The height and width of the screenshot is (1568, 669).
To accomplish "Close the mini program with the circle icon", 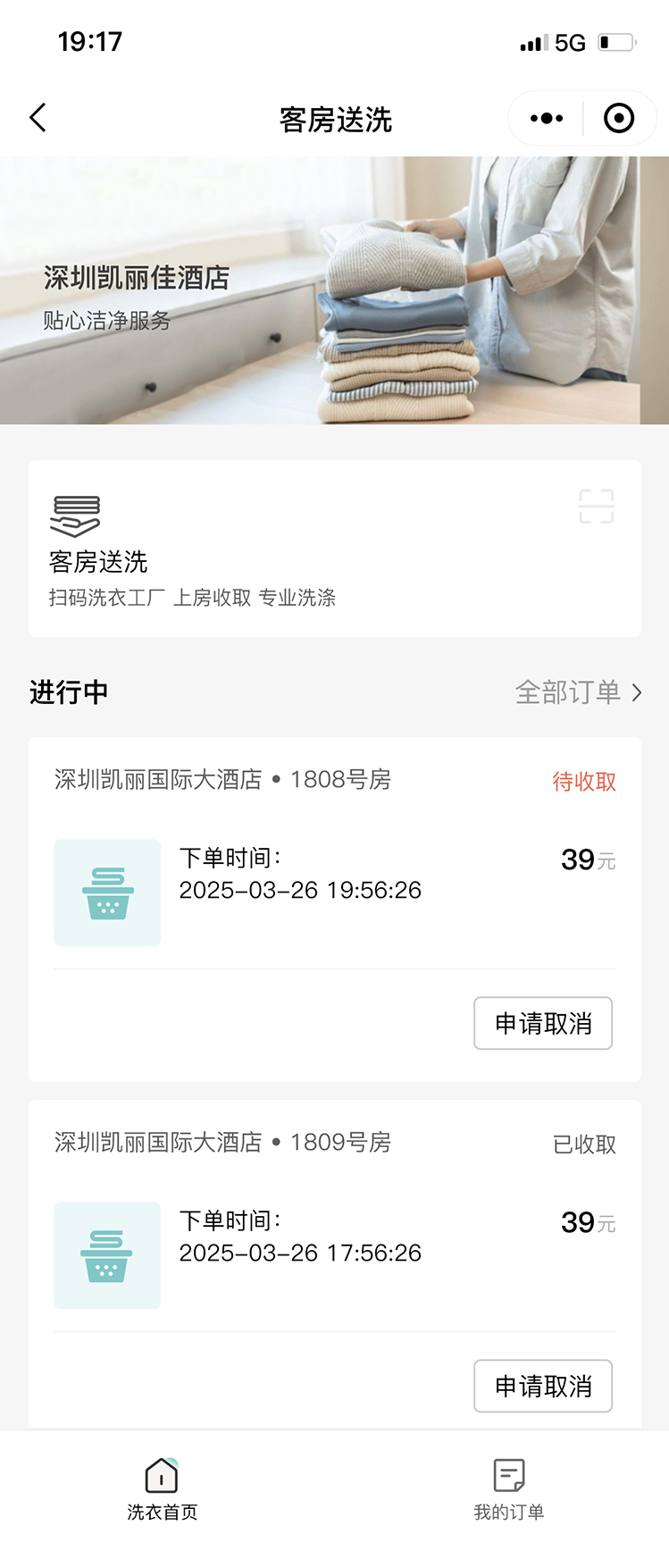I will click(x=619, y=118).
